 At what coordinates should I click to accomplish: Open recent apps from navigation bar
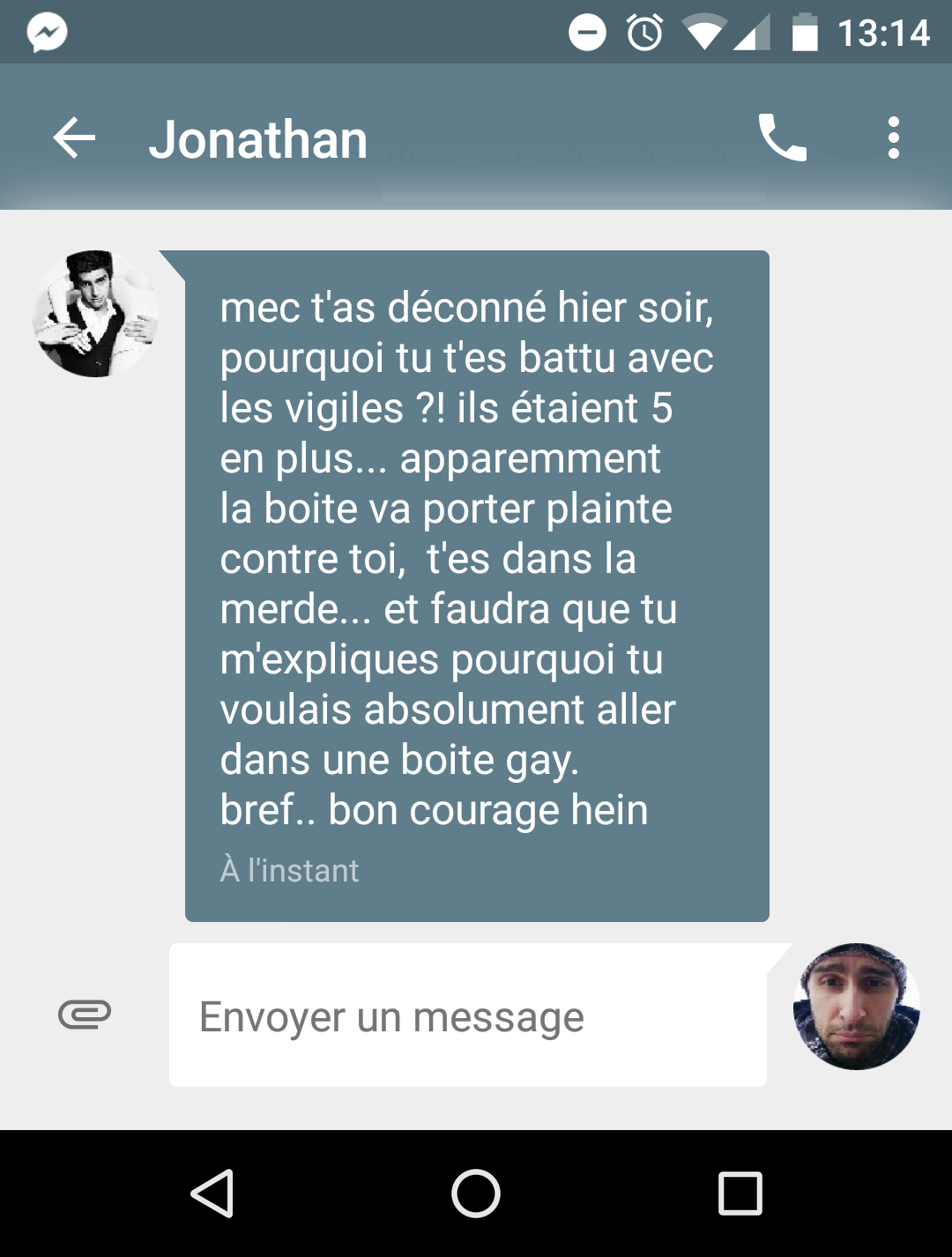[740, 1194]
